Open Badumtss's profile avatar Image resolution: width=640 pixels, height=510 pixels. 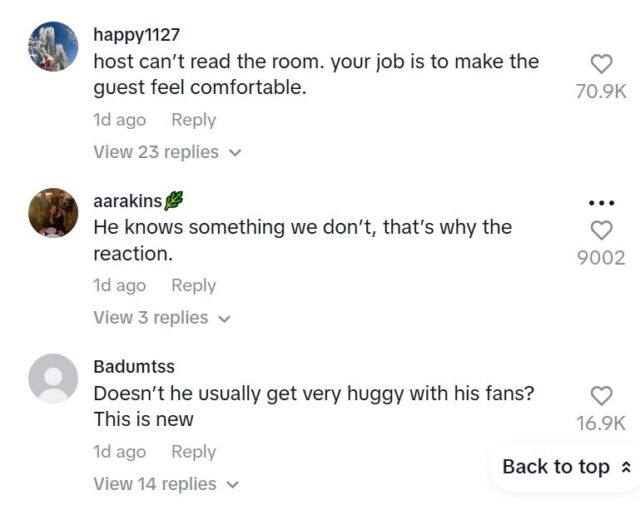[53, 378]
